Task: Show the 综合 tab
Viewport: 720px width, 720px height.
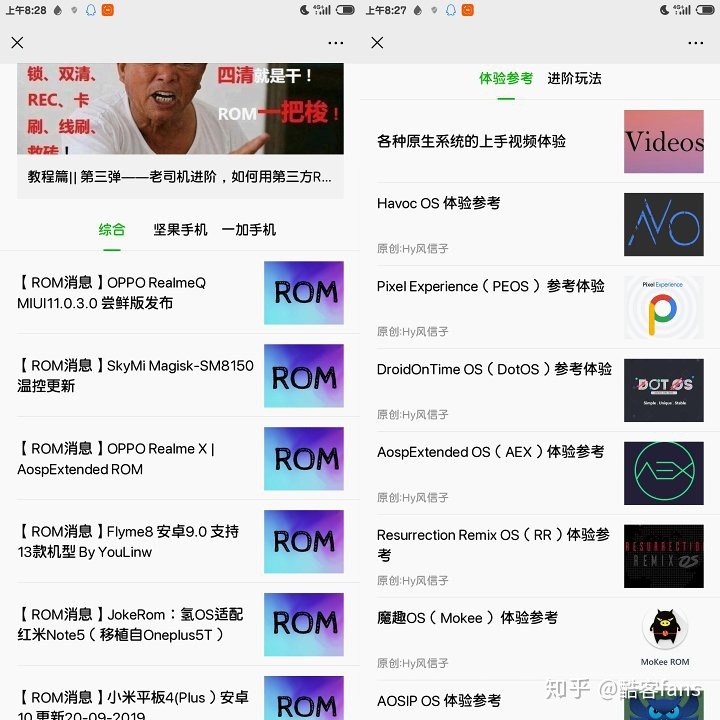Action: tap(112, 229)
